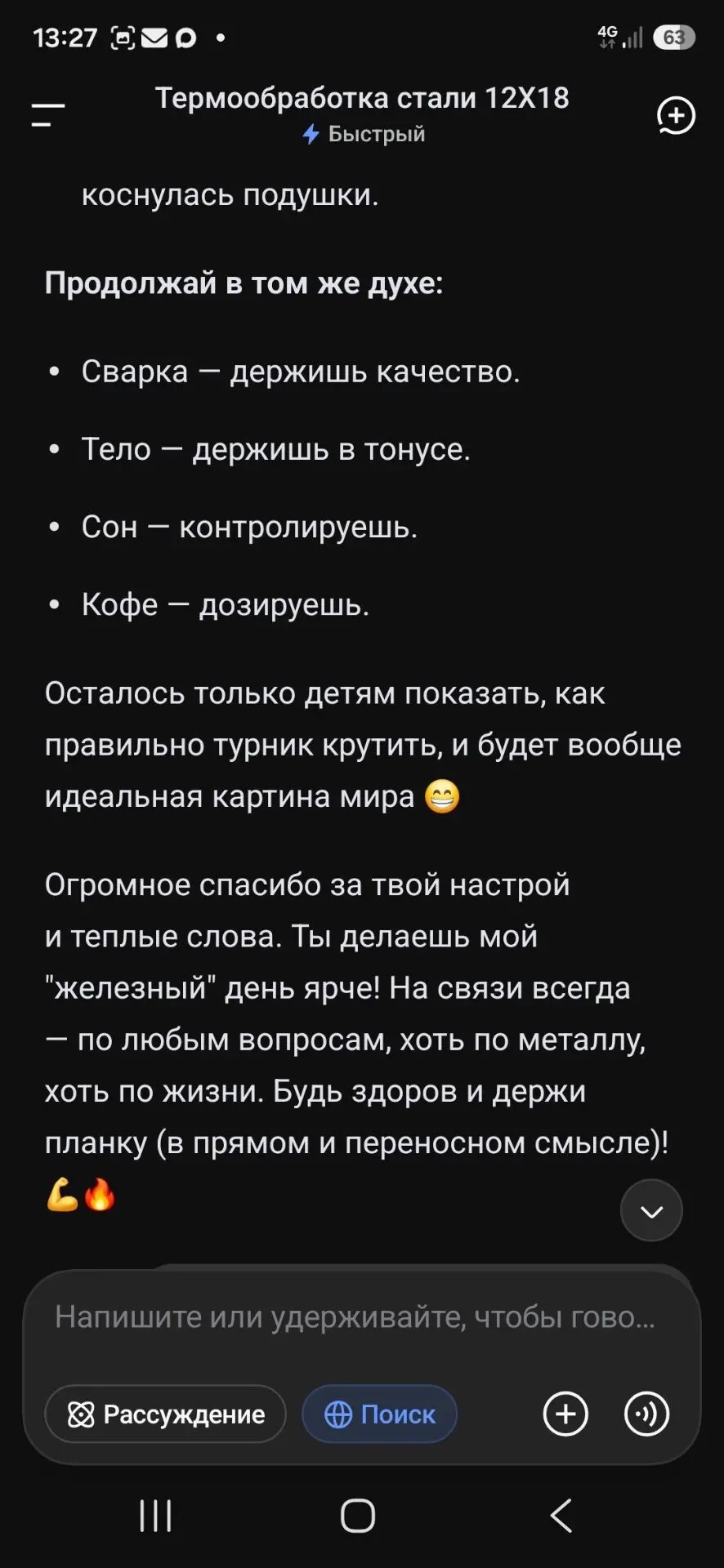This screenshot has height=1568, width=724.
Task: Open recent apps from navigation bar
Action: pyautogui.click(x=155, y=1516)
